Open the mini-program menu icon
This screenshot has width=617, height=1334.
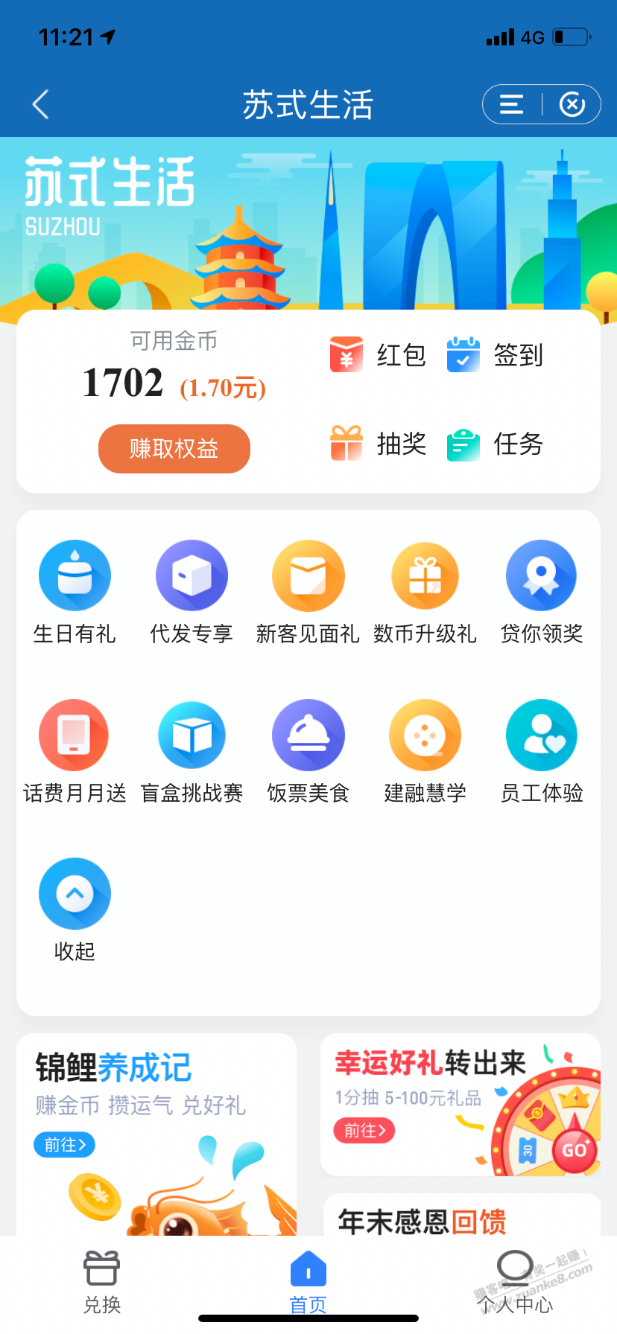512,105
